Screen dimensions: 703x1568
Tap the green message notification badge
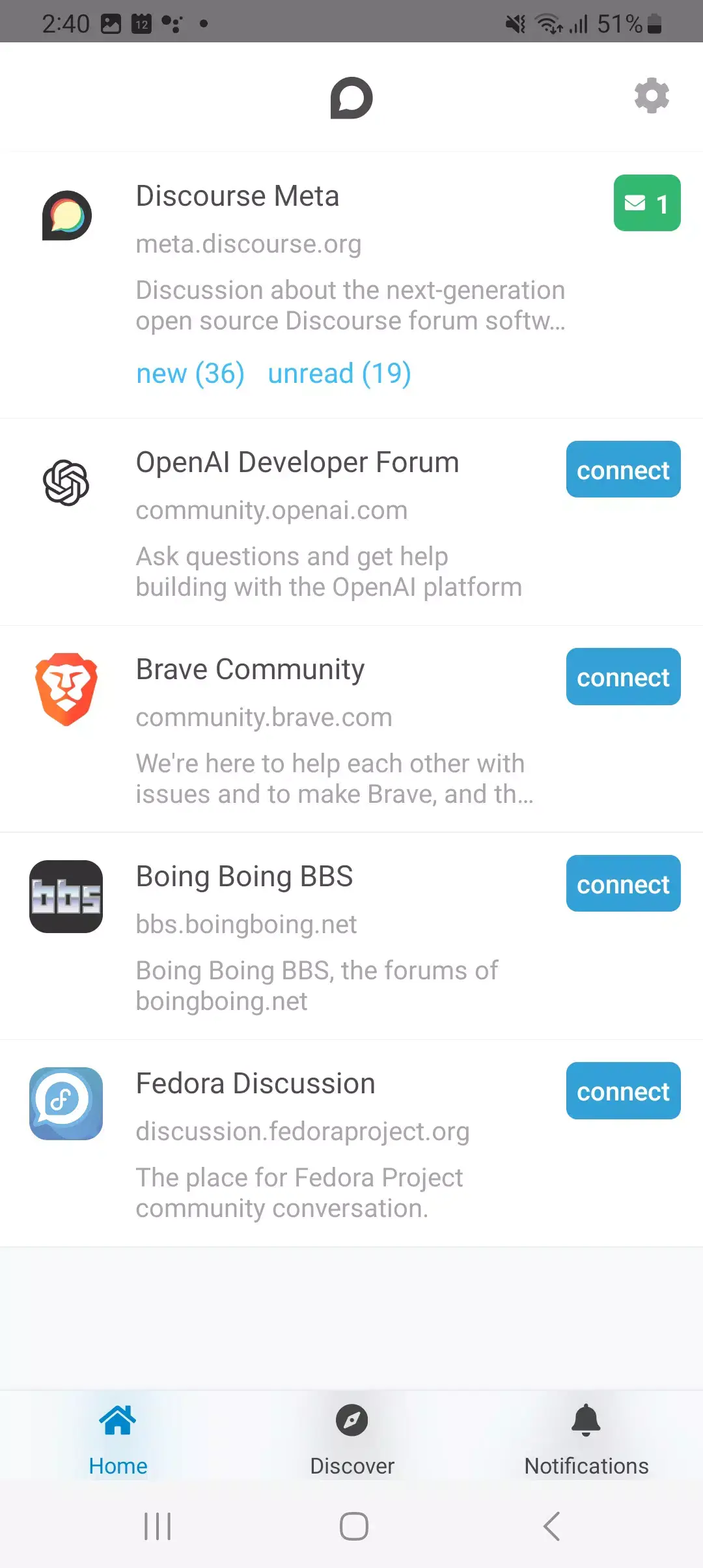pos(647,204)
